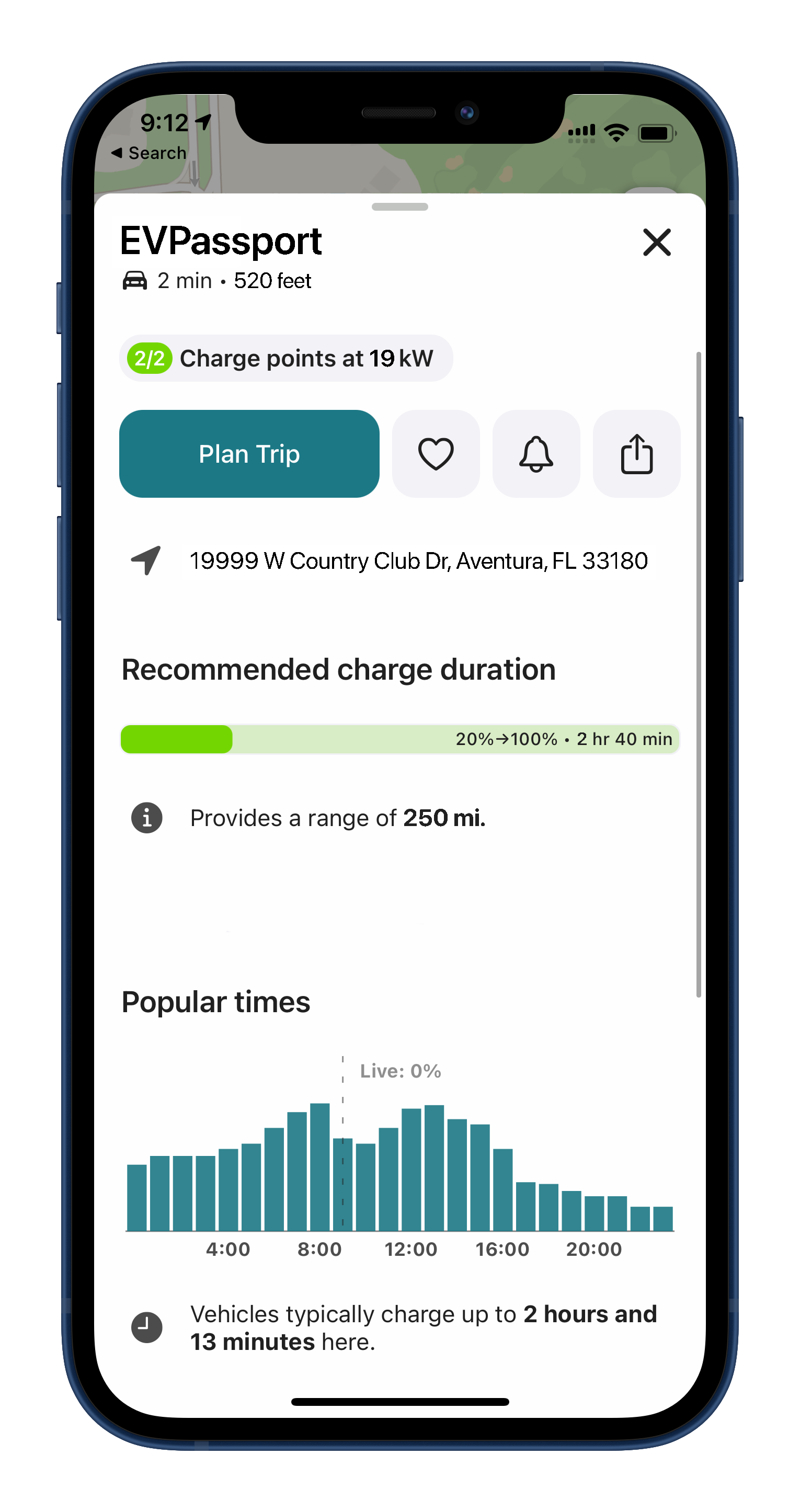The image size is (800, 1512).
Task: Tap the sheet's drag handle
Action: tap(399, 207)
